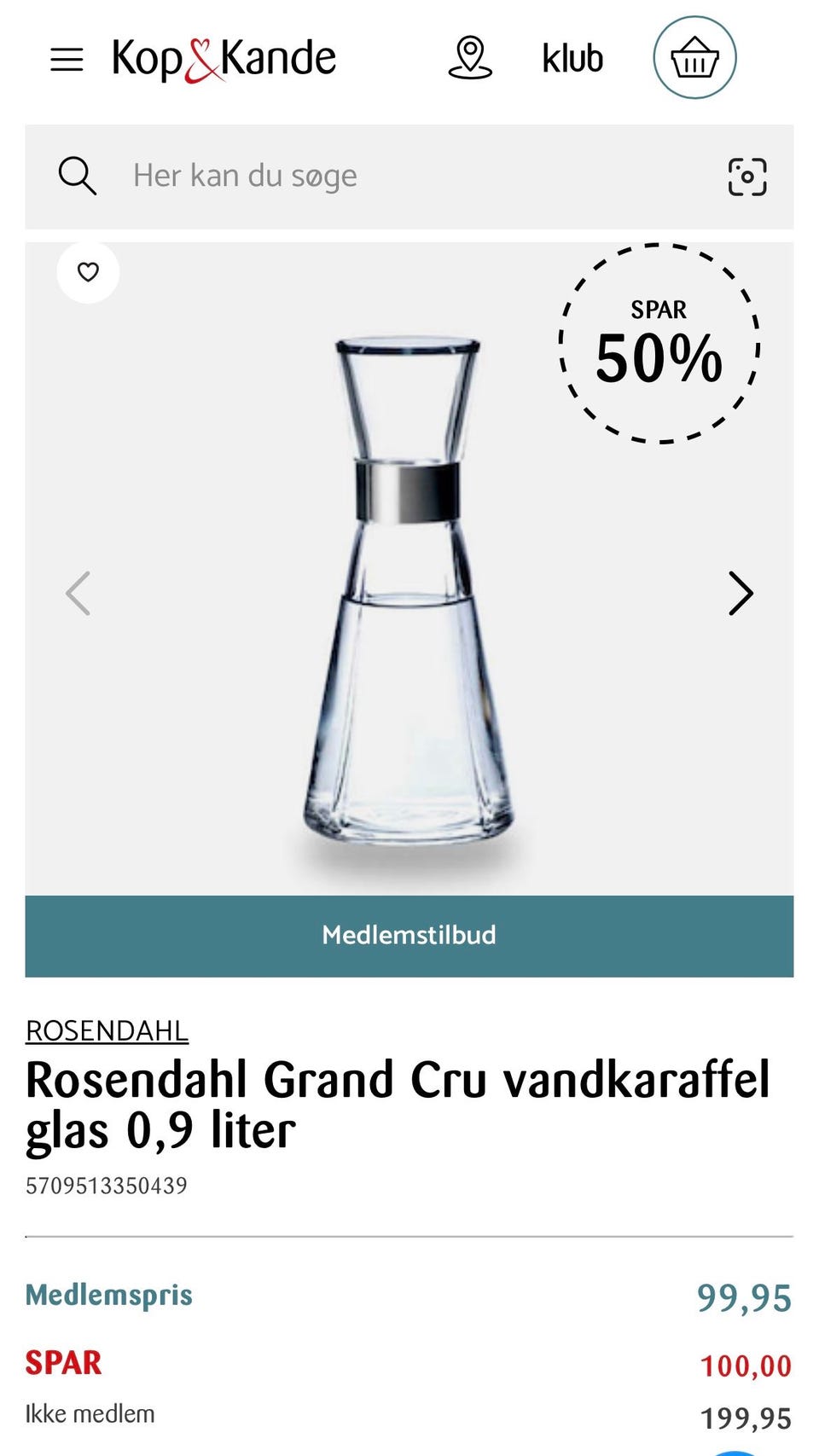819x1456 pixels.
Task: Click the Medlemspris price label
Action: click(108, 1295)
